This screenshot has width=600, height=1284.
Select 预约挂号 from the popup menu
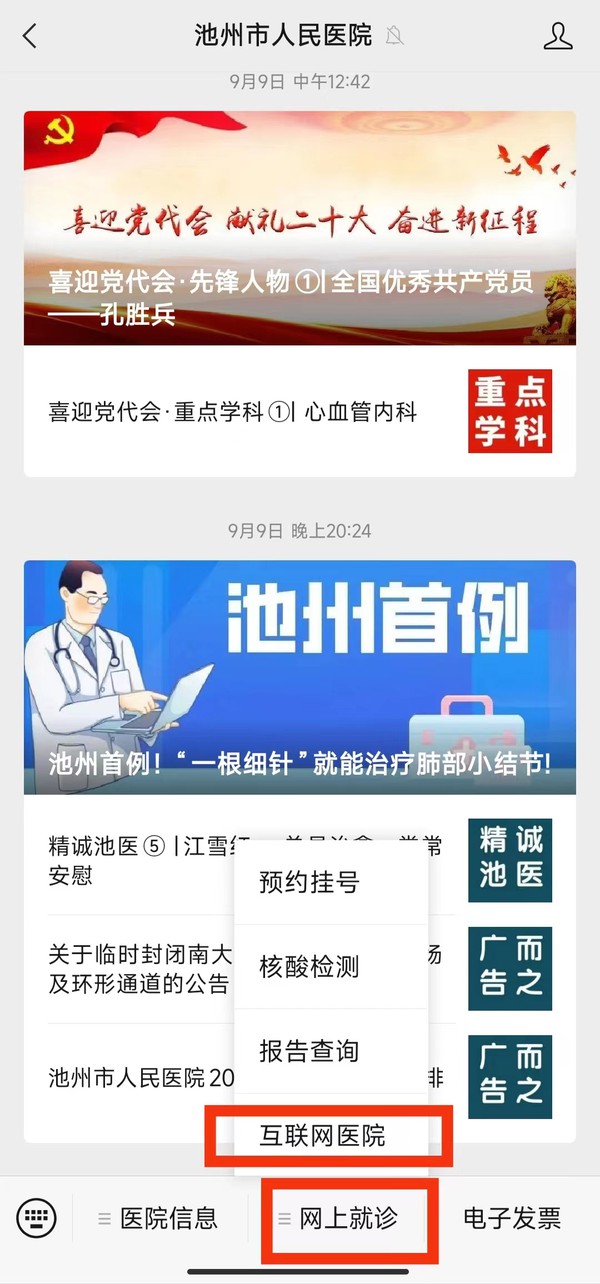[x=331, y=883]
